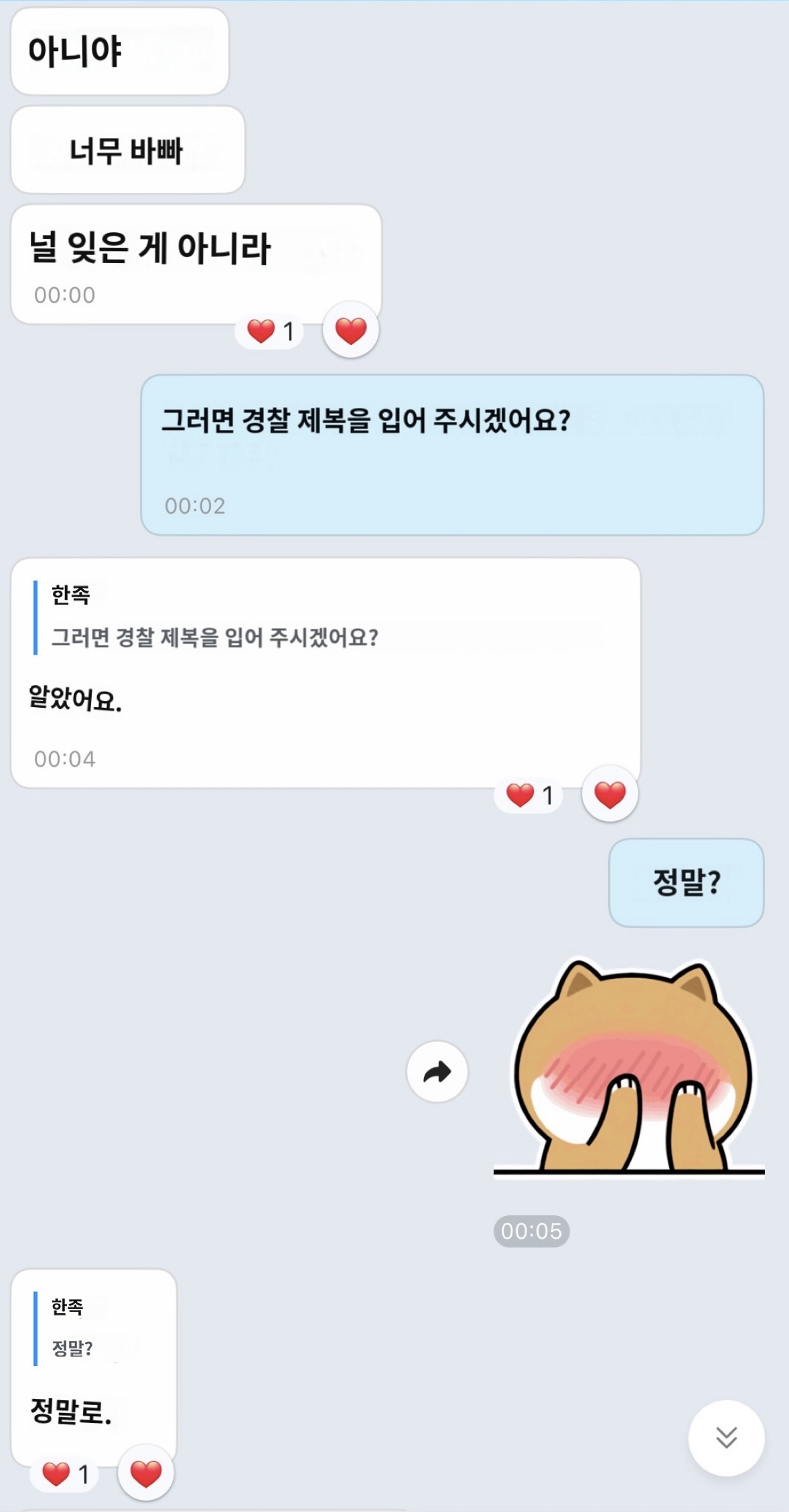Viewport: 789px width, 1512px height.
Task: Jump to the latest messages
Action: (x=726, y=1437)
